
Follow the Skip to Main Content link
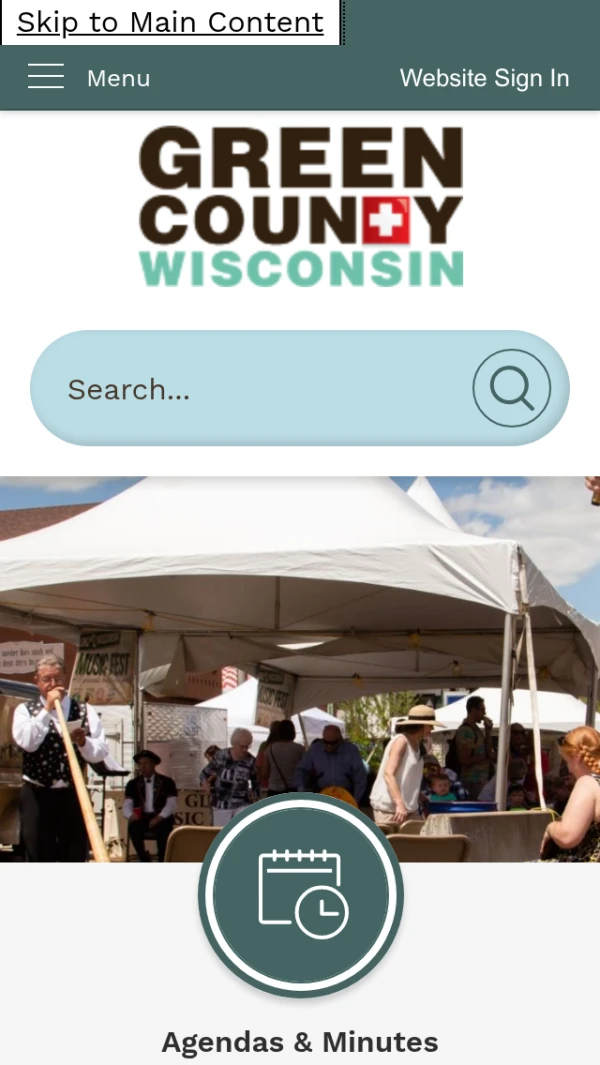click(x=171, y=22)
